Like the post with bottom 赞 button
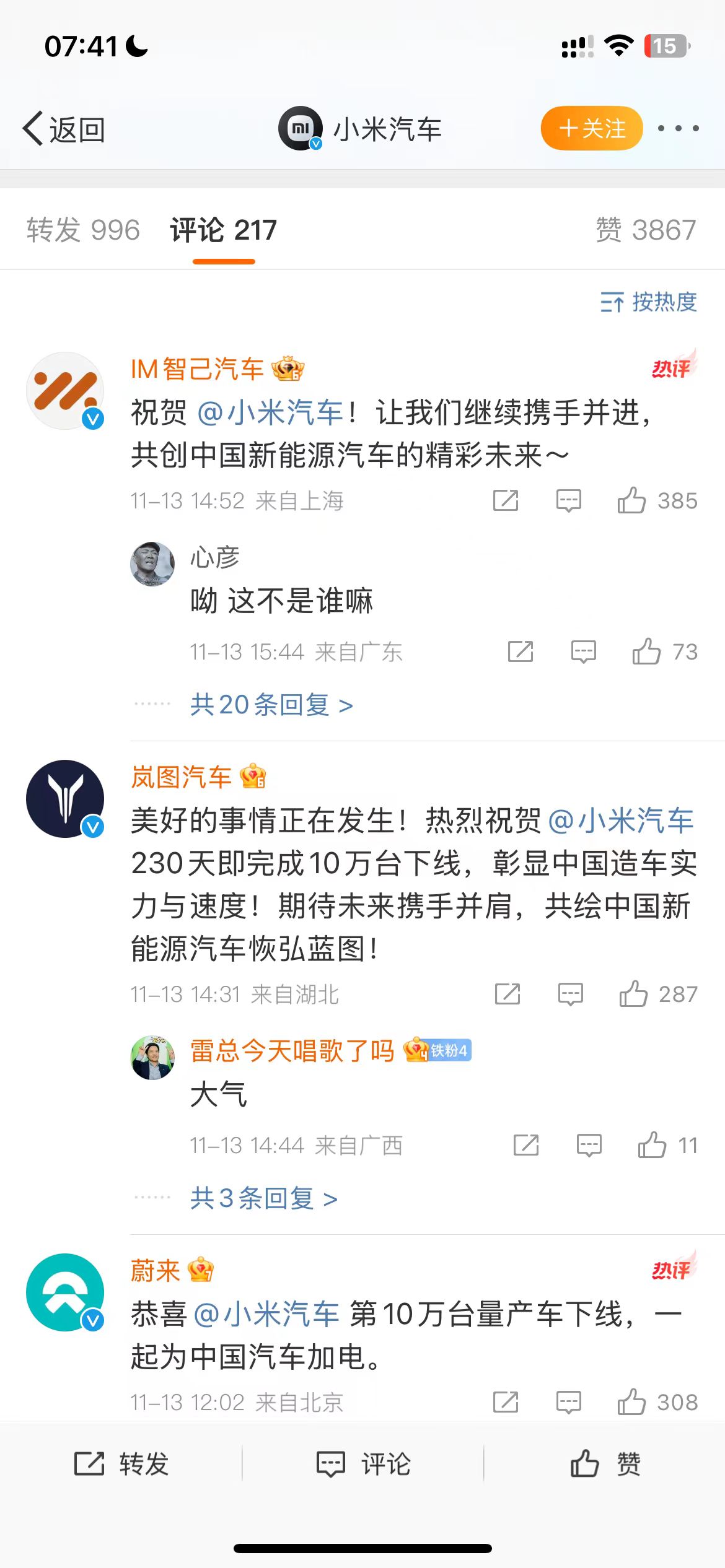The width and height of the screenshot is (725, 1568). point(605,1464)
